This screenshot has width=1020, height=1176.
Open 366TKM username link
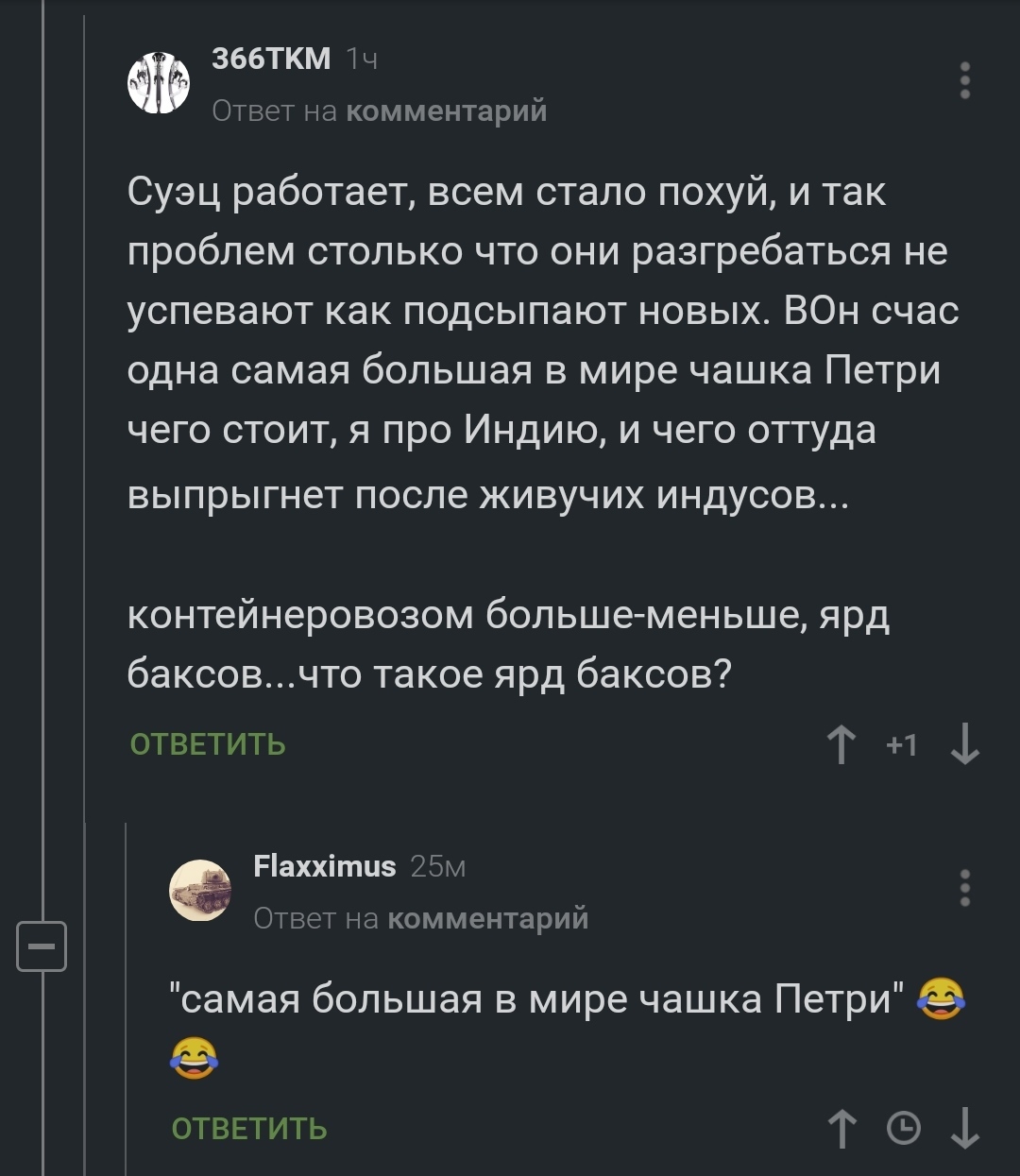click(x=271, y=59)
